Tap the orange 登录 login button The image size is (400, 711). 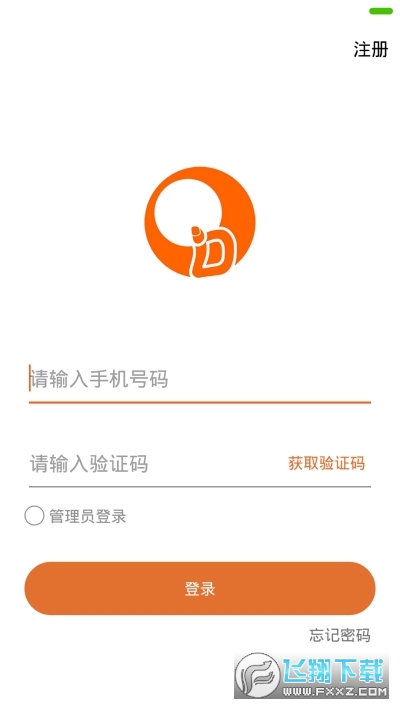tap(200, 588)
